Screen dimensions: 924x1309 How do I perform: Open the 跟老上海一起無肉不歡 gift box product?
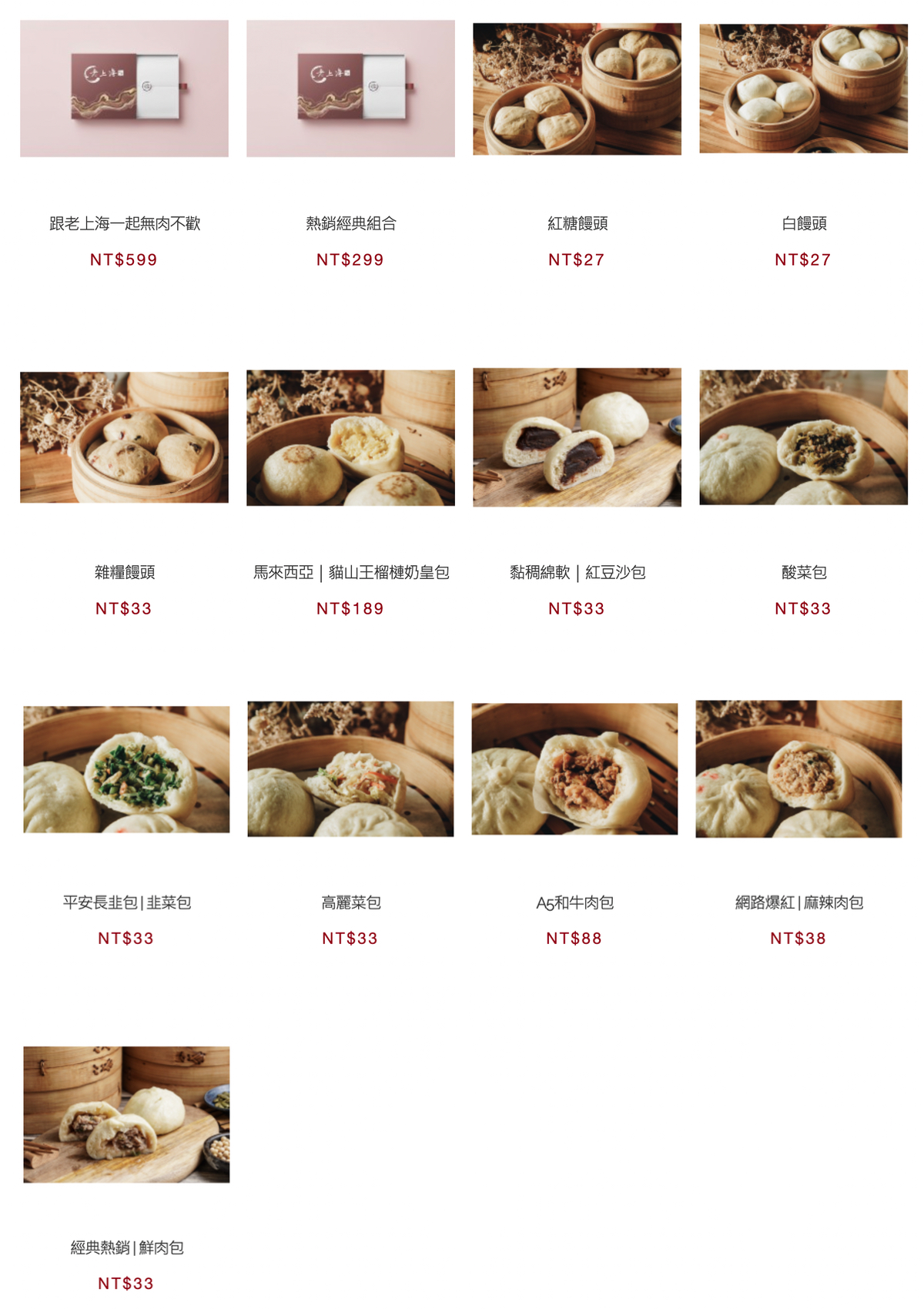tap(124, 89)
